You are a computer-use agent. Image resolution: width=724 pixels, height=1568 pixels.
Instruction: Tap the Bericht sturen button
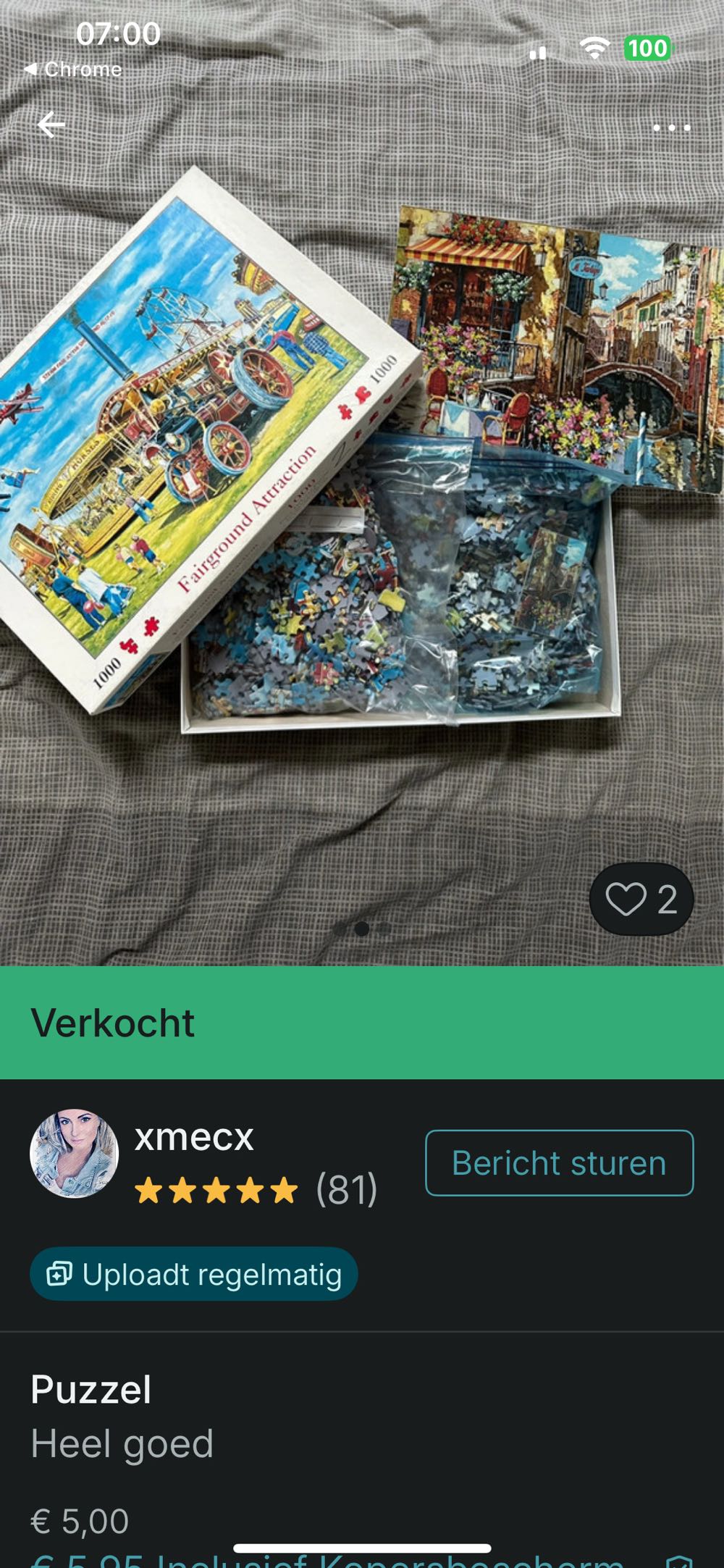click(559, 1162)
